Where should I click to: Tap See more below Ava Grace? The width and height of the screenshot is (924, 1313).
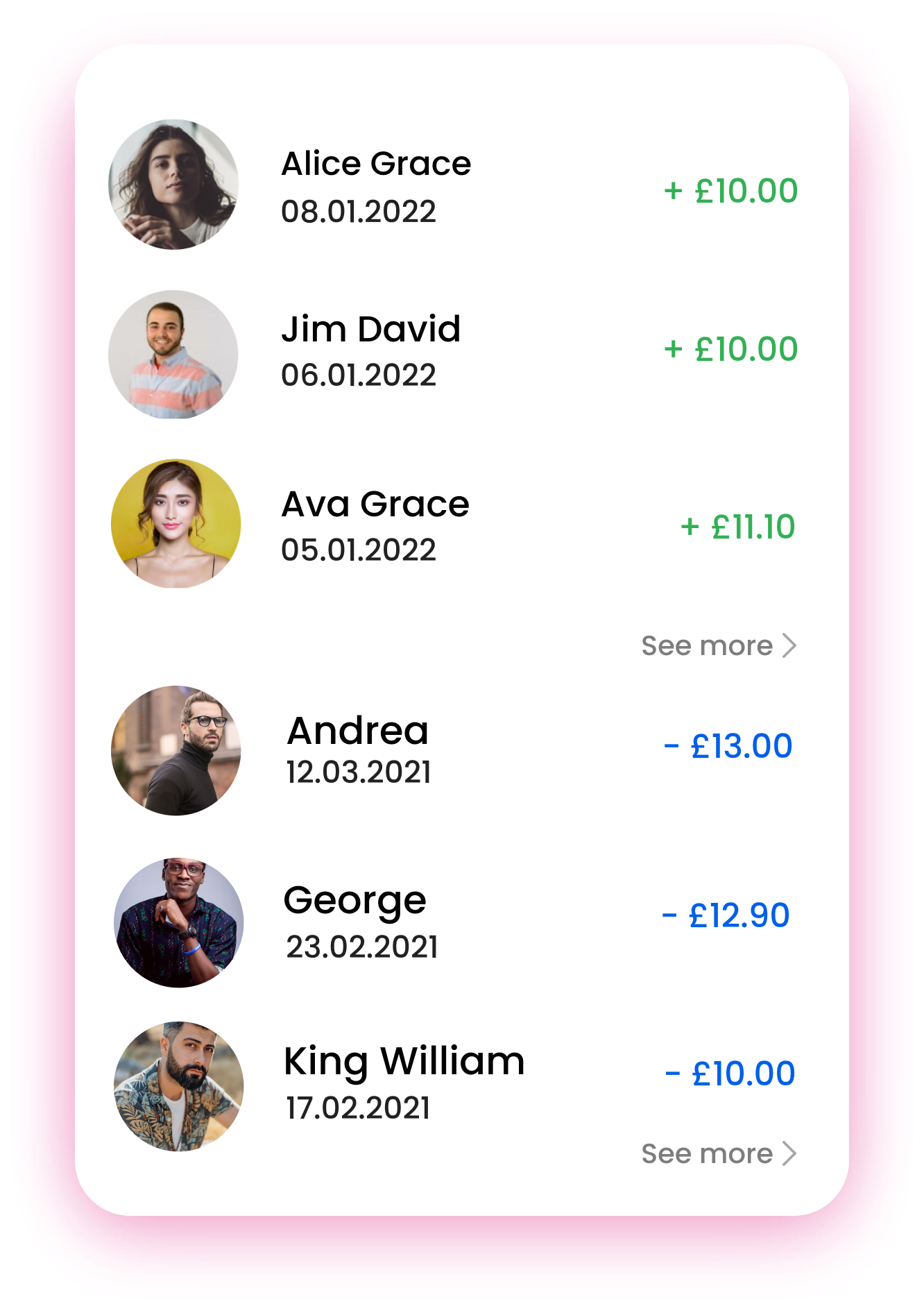pos(718,646)
